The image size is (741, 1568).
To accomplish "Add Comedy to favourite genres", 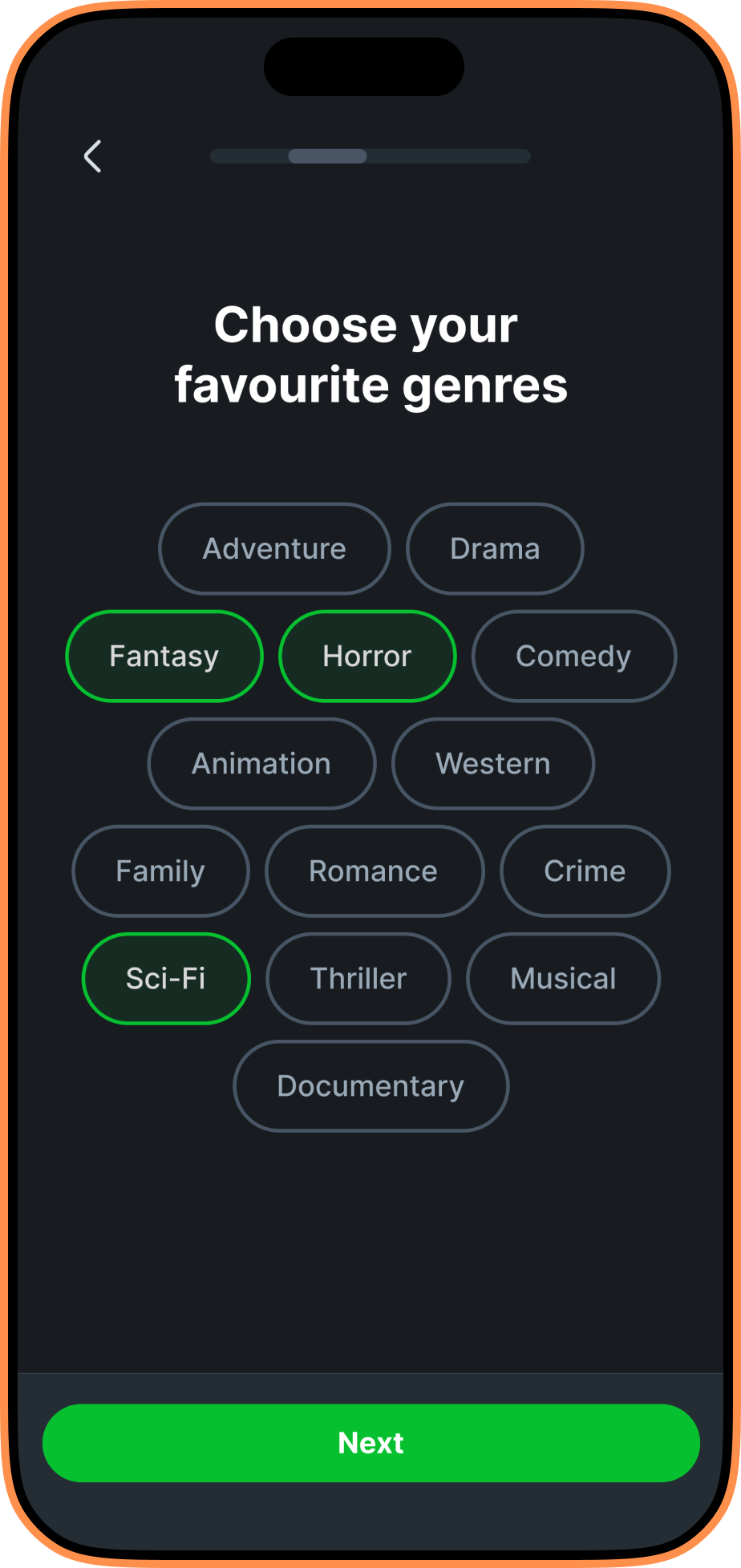I will tap(573, 657).
